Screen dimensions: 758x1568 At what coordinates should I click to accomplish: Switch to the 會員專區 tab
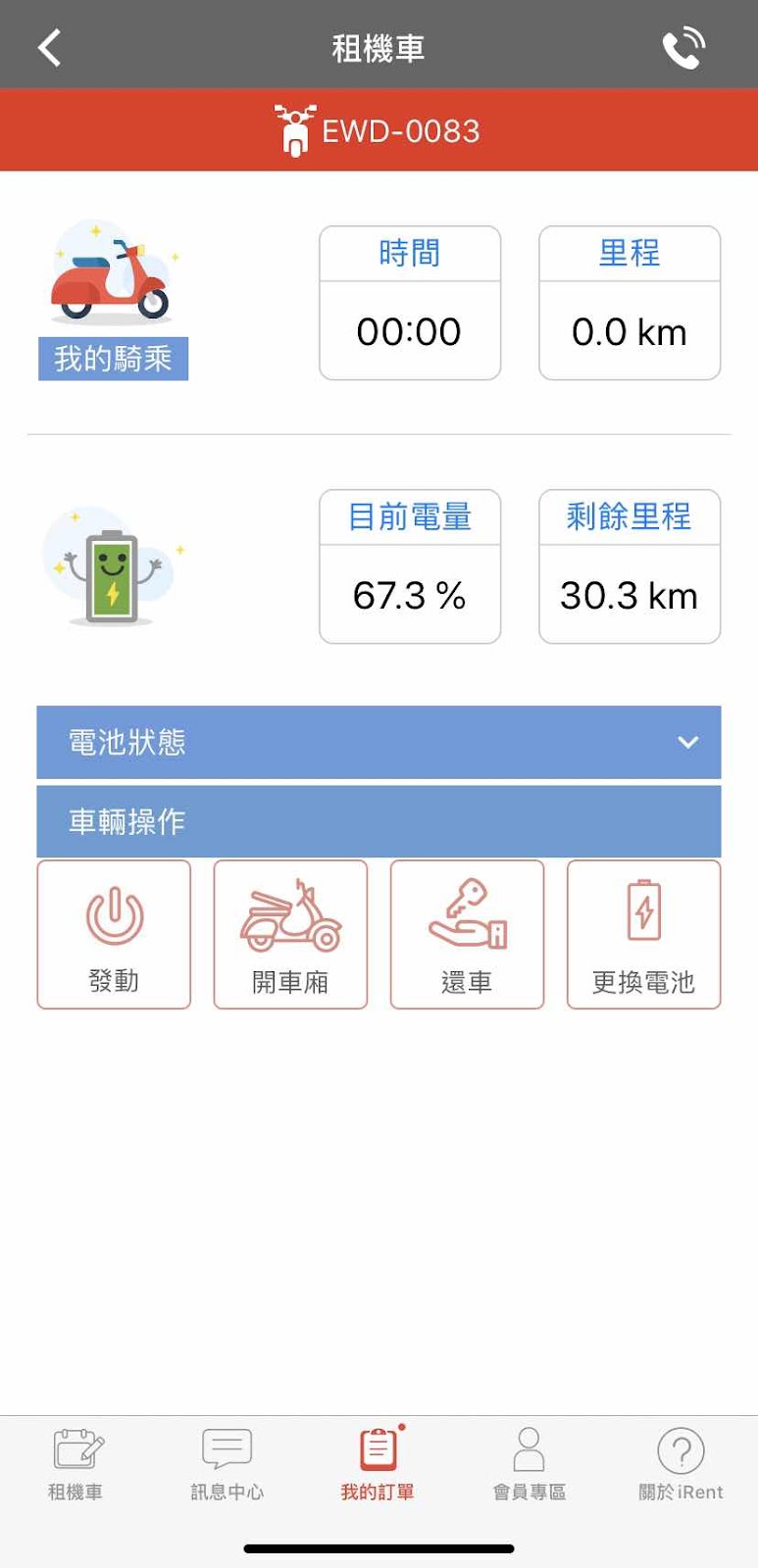[530, 1464]
